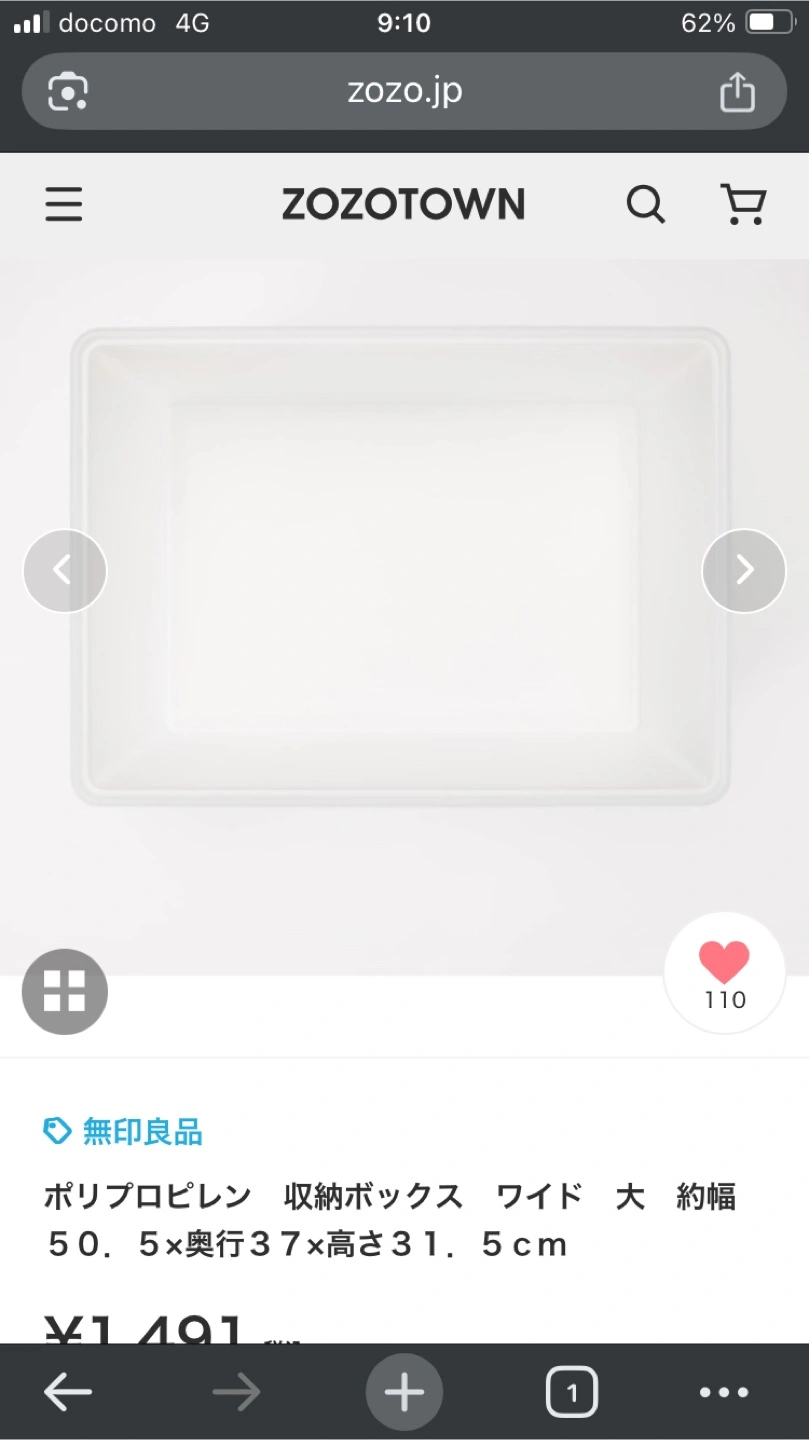Go back in the browser

coord(68,1392)
